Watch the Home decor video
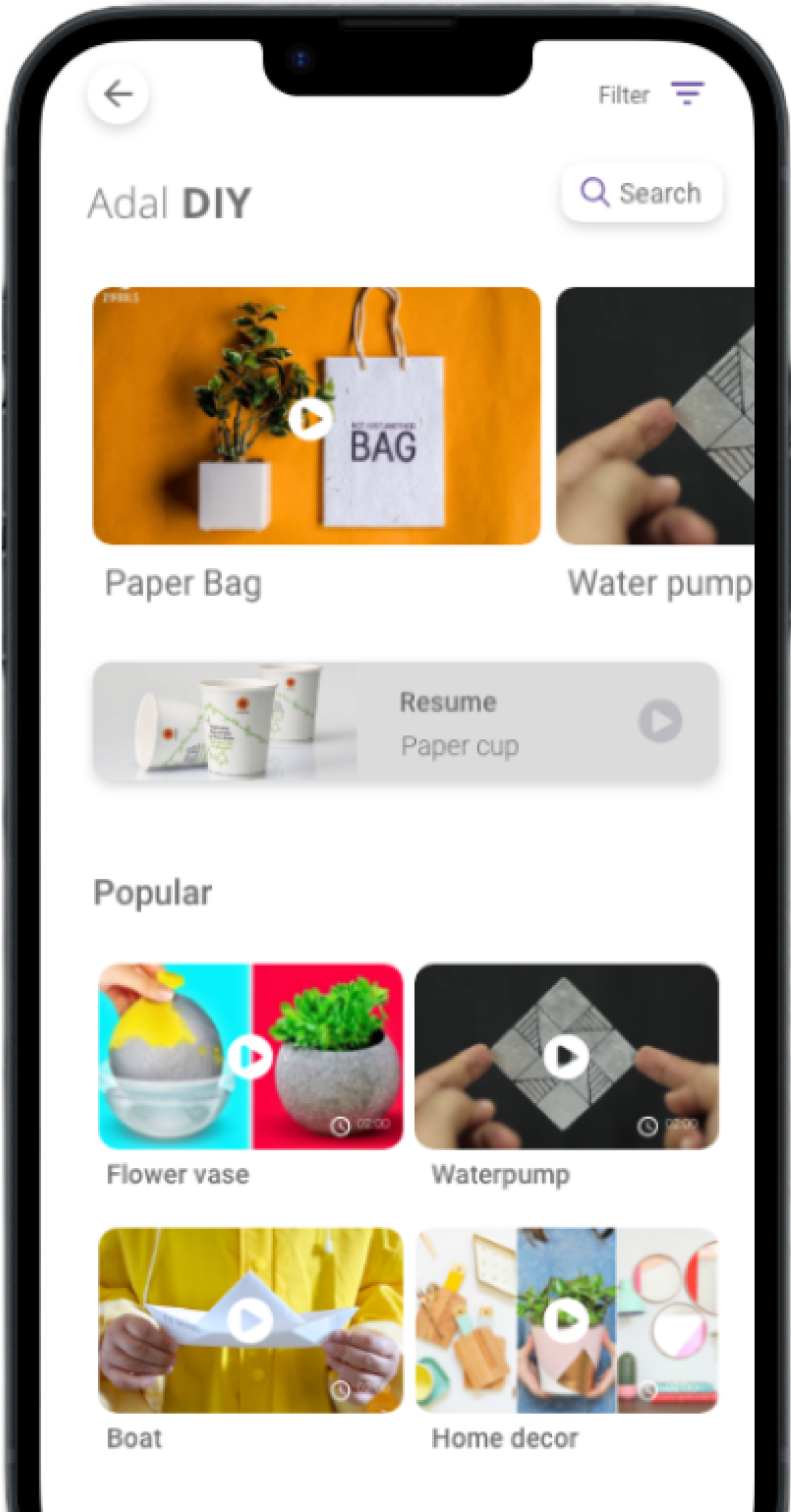 tap(566, 1321)
